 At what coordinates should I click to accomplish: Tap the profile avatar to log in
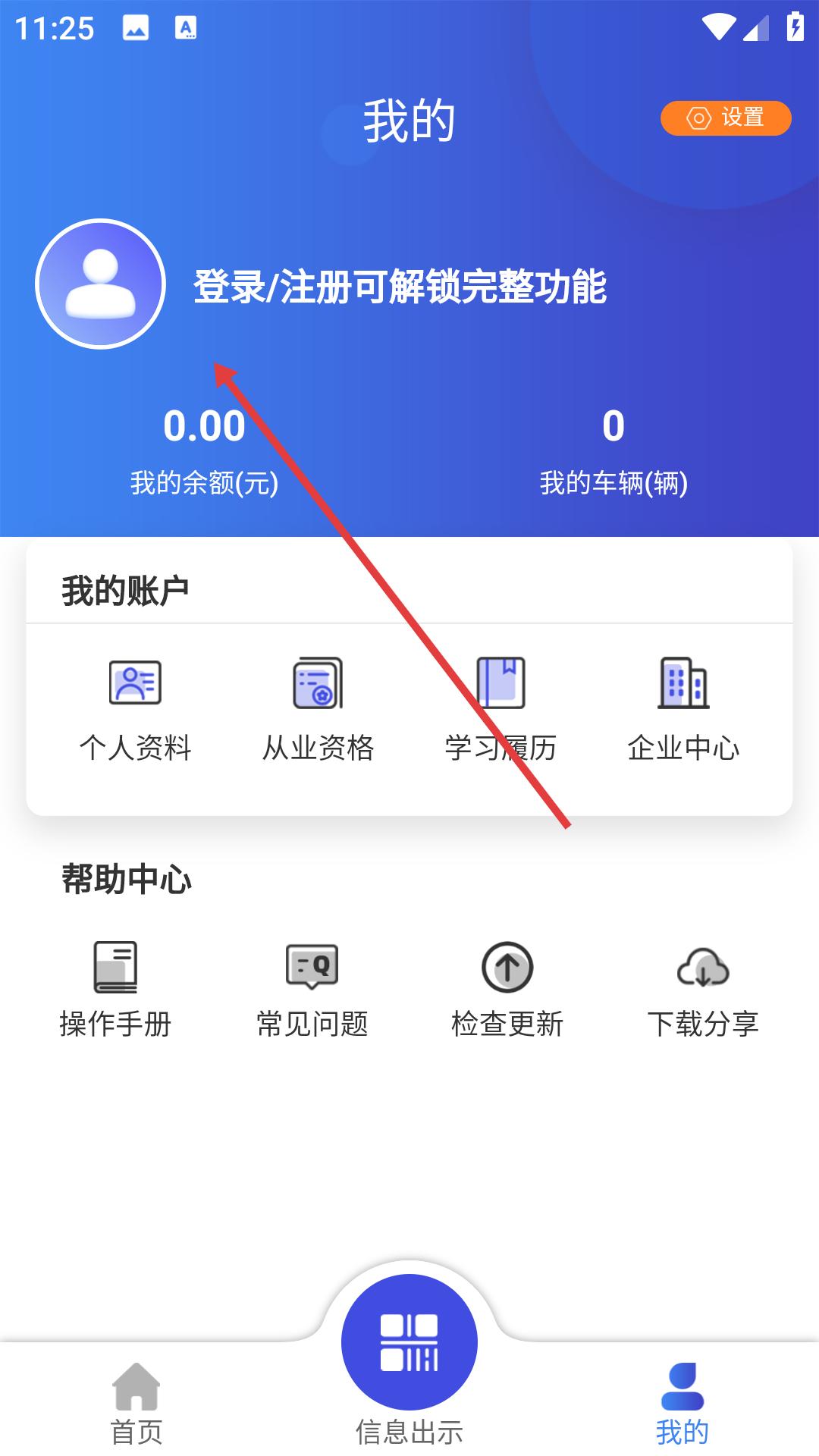101,284
